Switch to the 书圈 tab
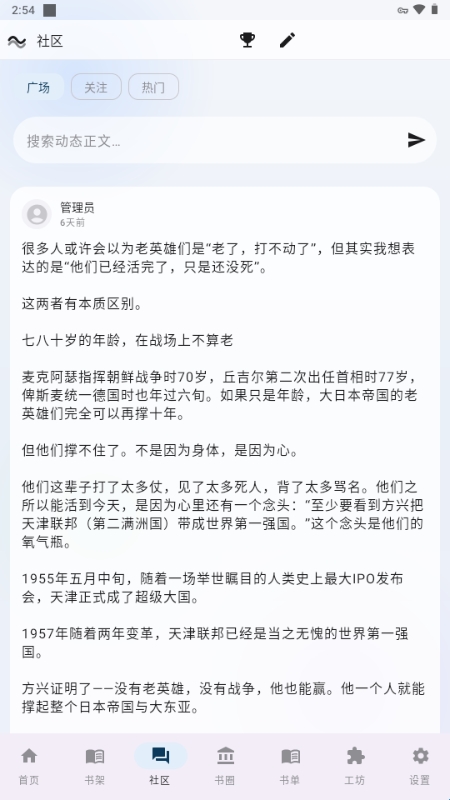 (225, 766)
